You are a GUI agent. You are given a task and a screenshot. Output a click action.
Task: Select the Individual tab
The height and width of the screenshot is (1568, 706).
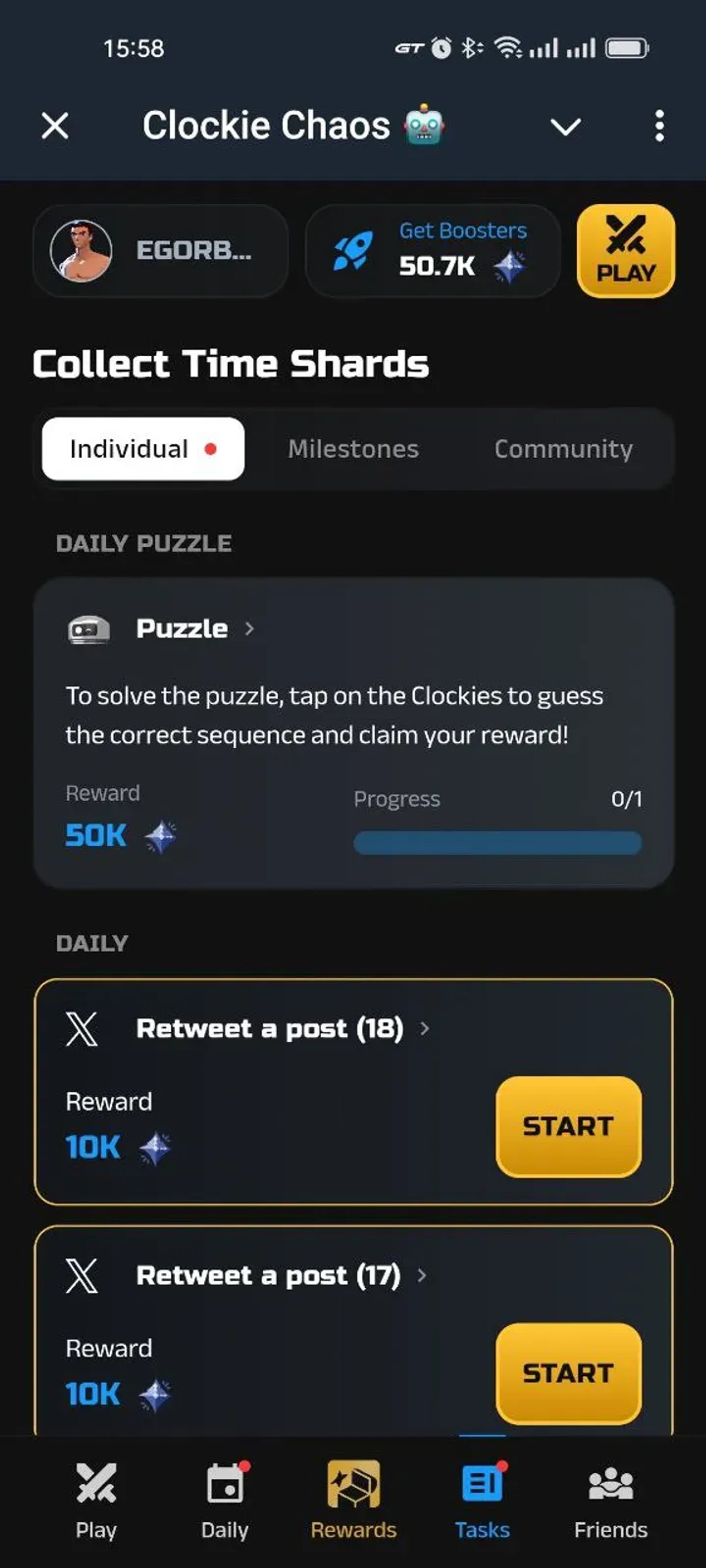pyautogui.click(x=142, y=448)
